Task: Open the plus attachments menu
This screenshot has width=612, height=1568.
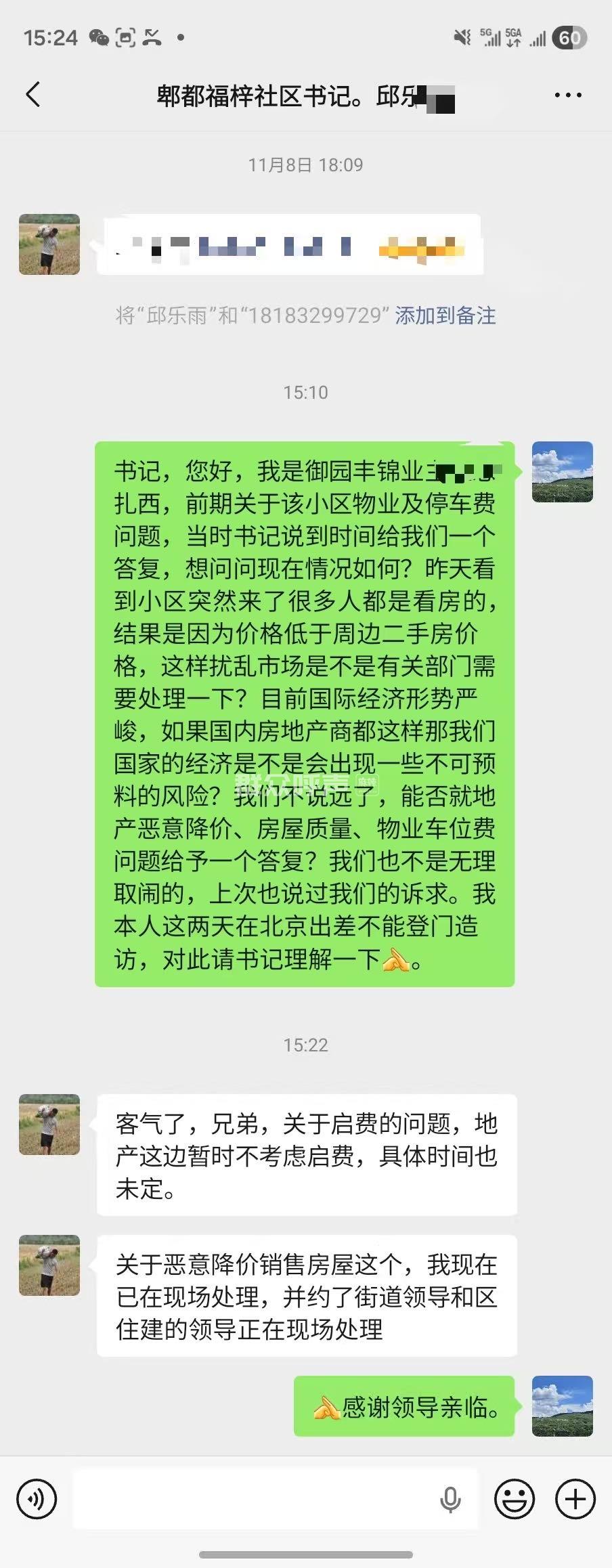Action: [575, 1499]
